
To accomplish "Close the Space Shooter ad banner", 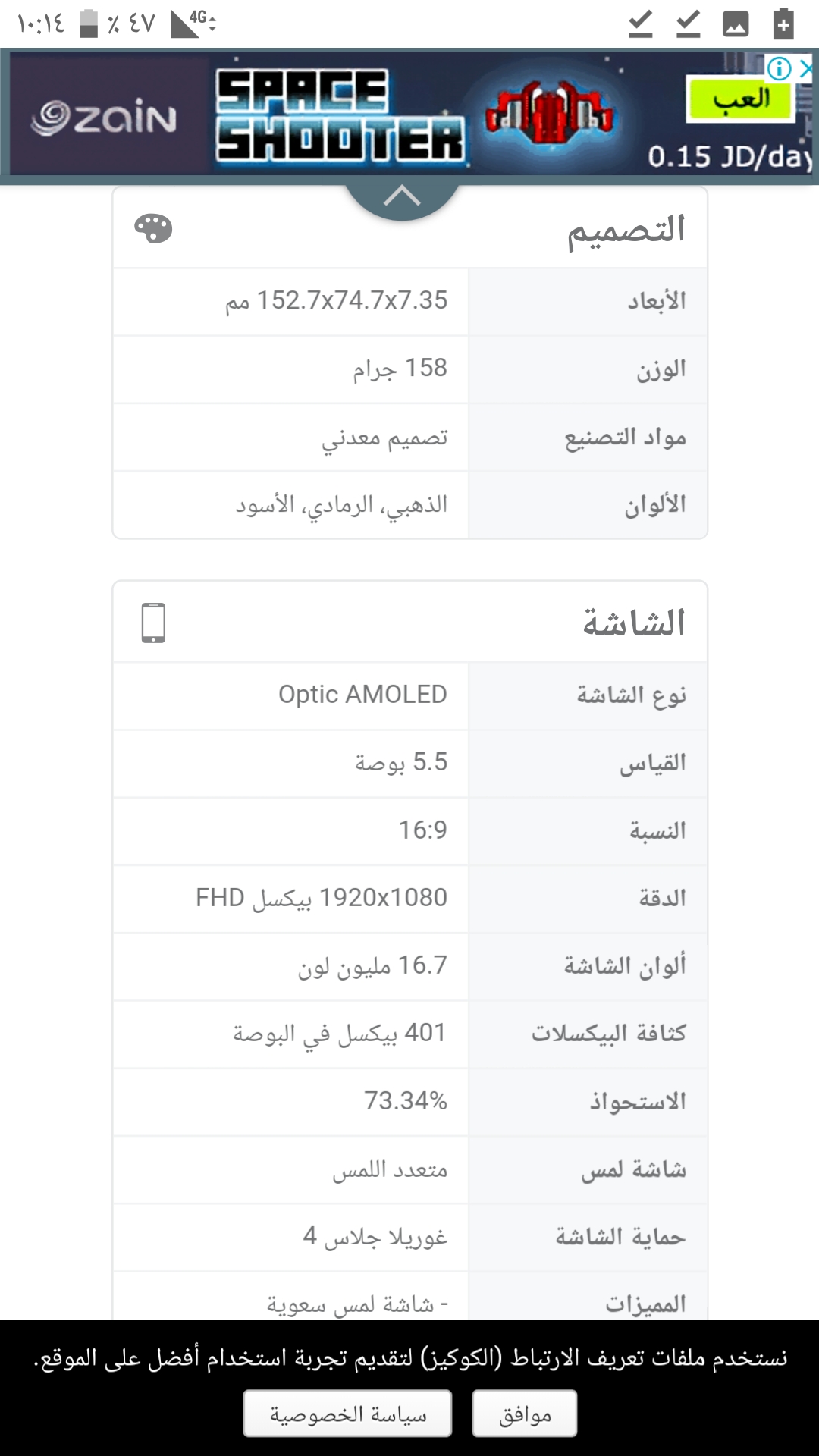I will 806,69.
